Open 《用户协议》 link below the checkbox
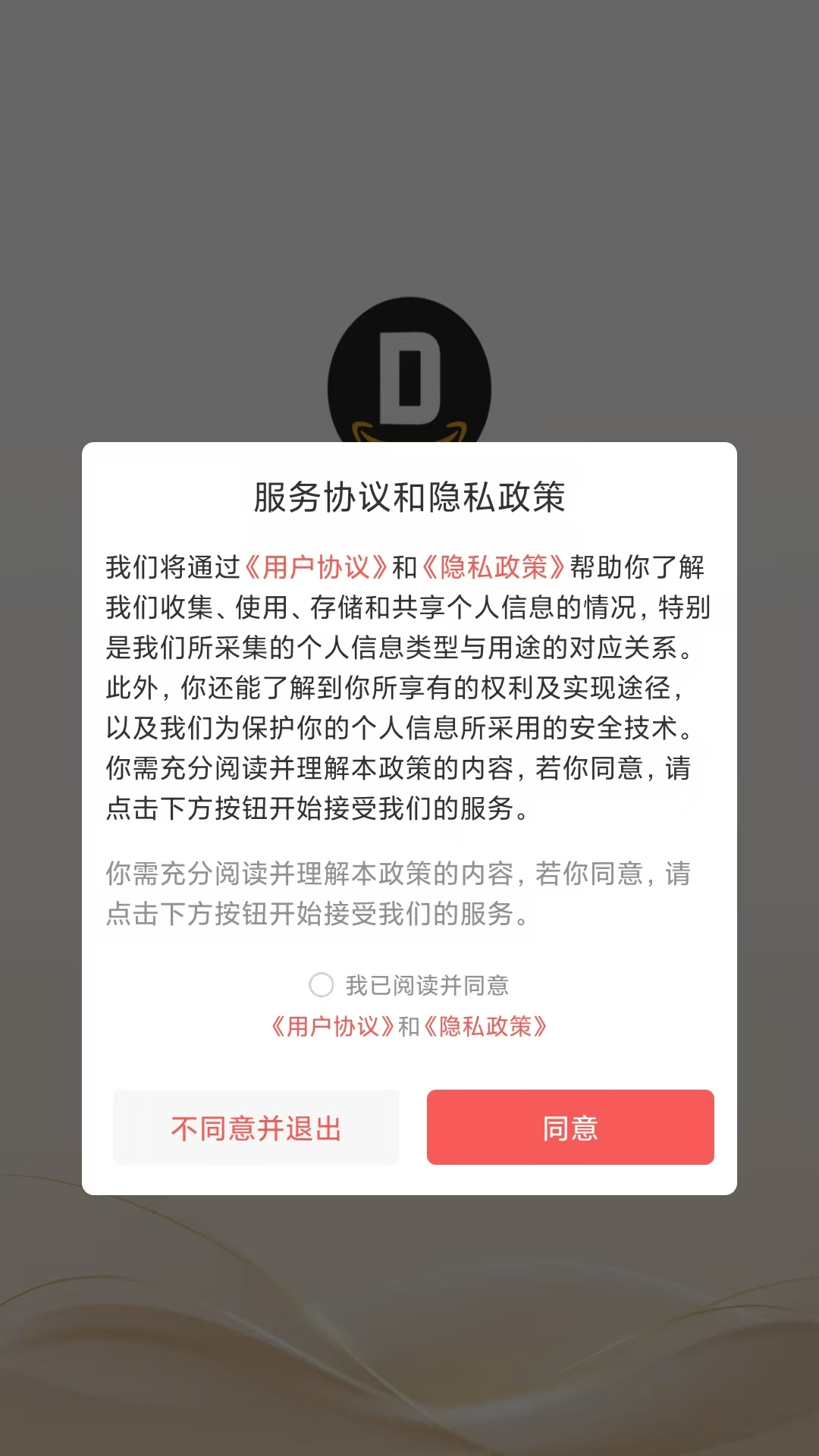This screenshot has height=1456, width=819. tap(334, 1027)
